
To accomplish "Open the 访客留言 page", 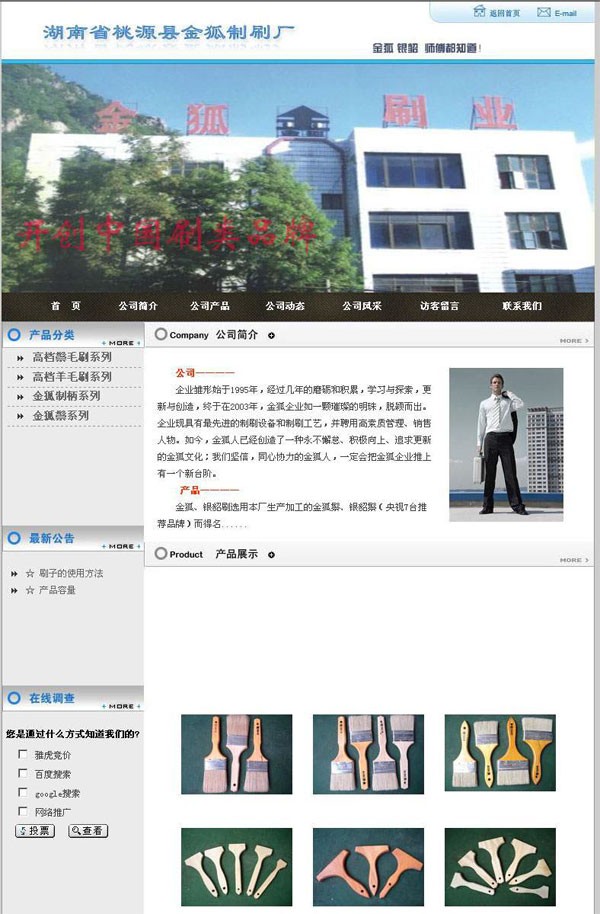I will click(440, 306).
